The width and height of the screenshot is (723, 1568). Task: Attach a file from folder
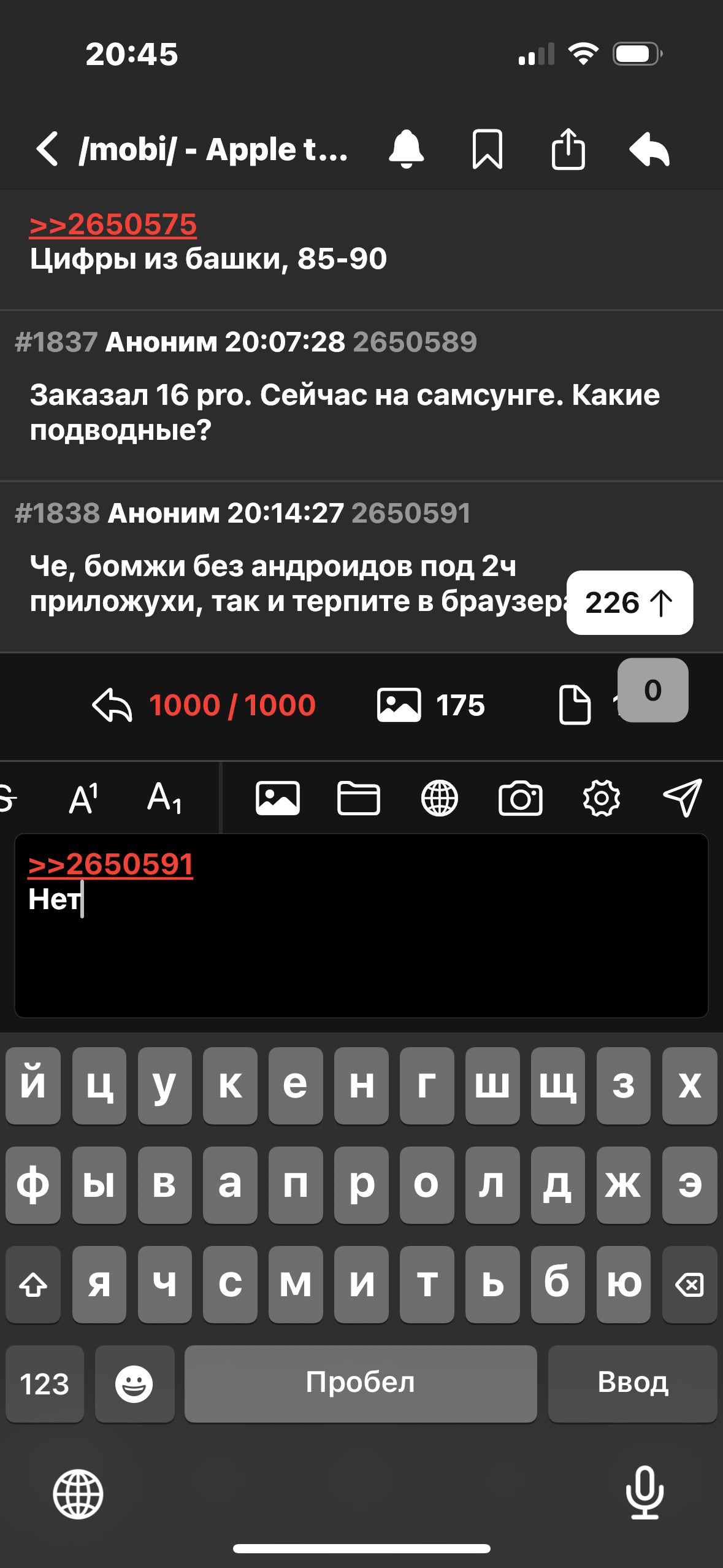359,798
